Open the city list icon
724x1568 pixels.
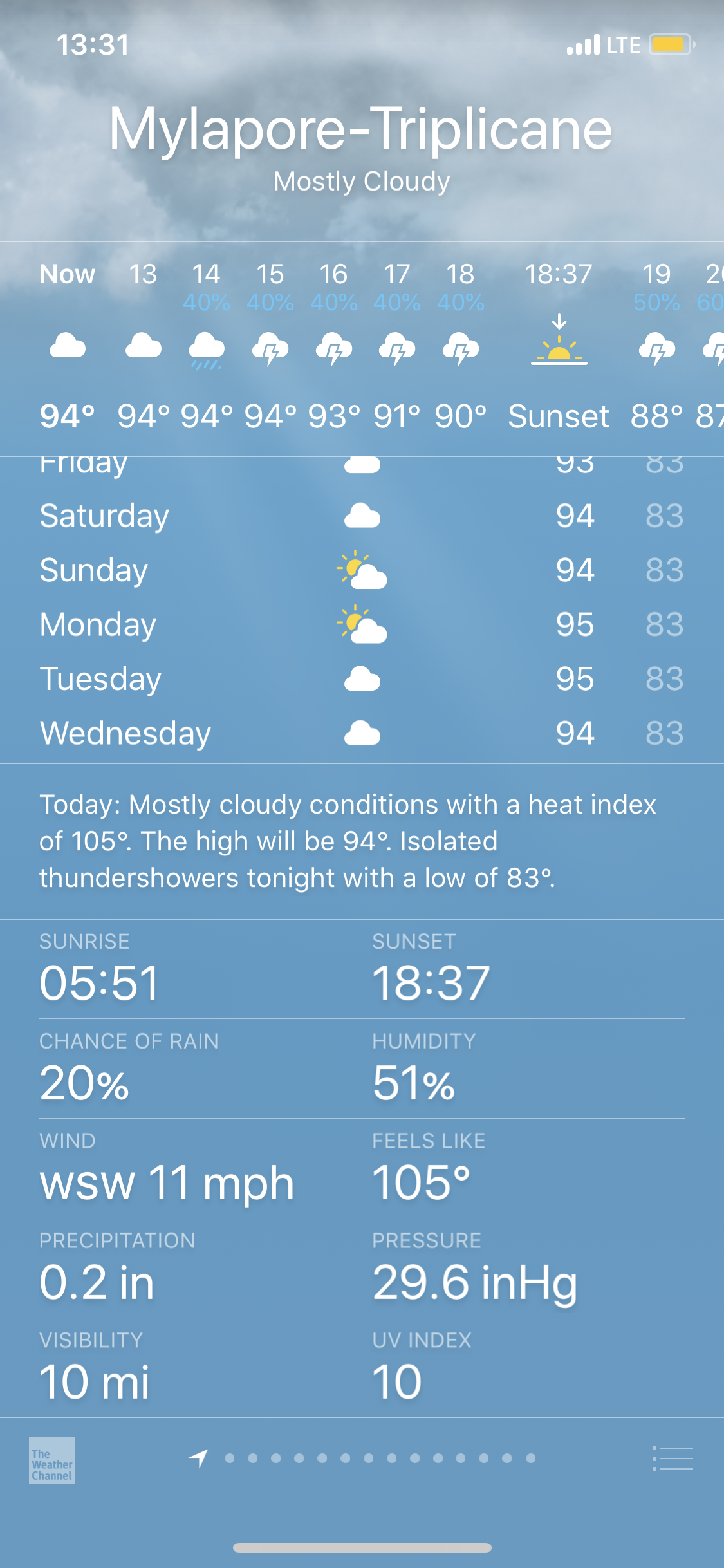[x=673, y=1459]
